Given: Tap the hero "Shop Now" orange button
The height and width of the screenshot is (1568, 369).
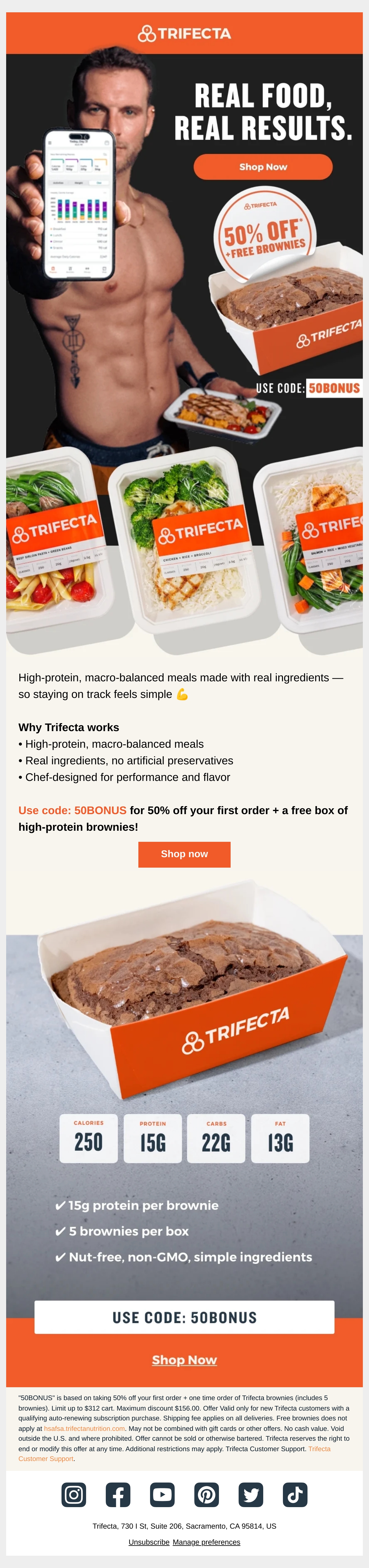Looking at the screenshot, I should [263, 167].
